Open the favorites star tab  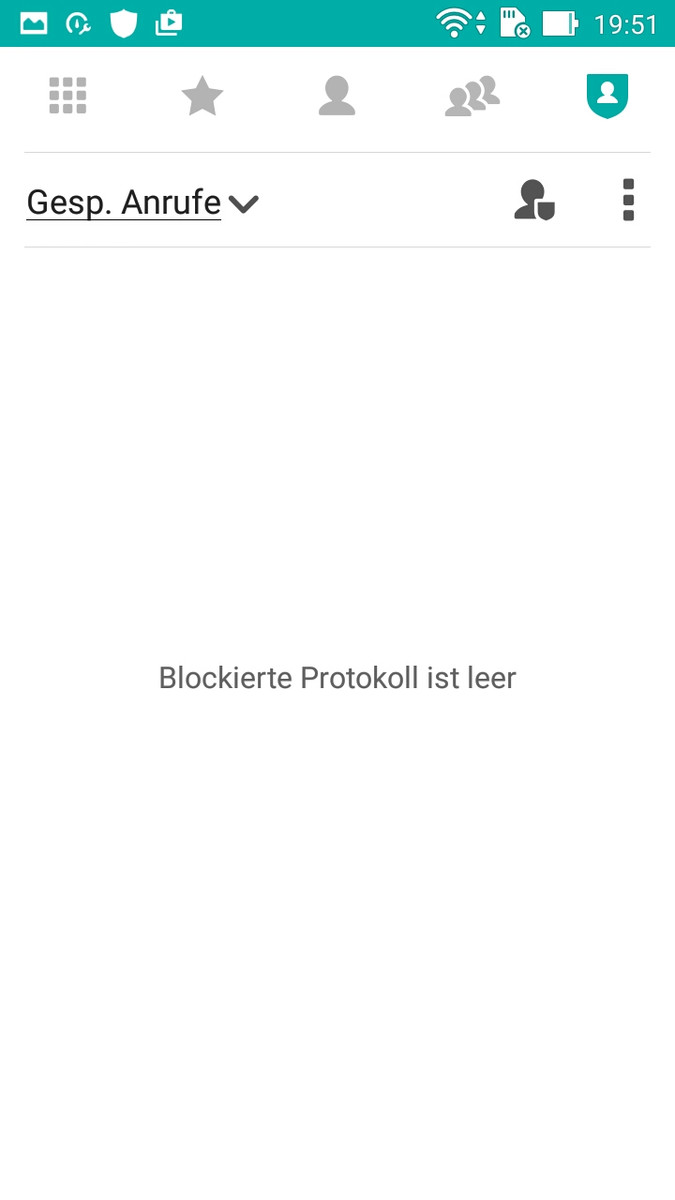pyautogui.click(x=202, y=97)
